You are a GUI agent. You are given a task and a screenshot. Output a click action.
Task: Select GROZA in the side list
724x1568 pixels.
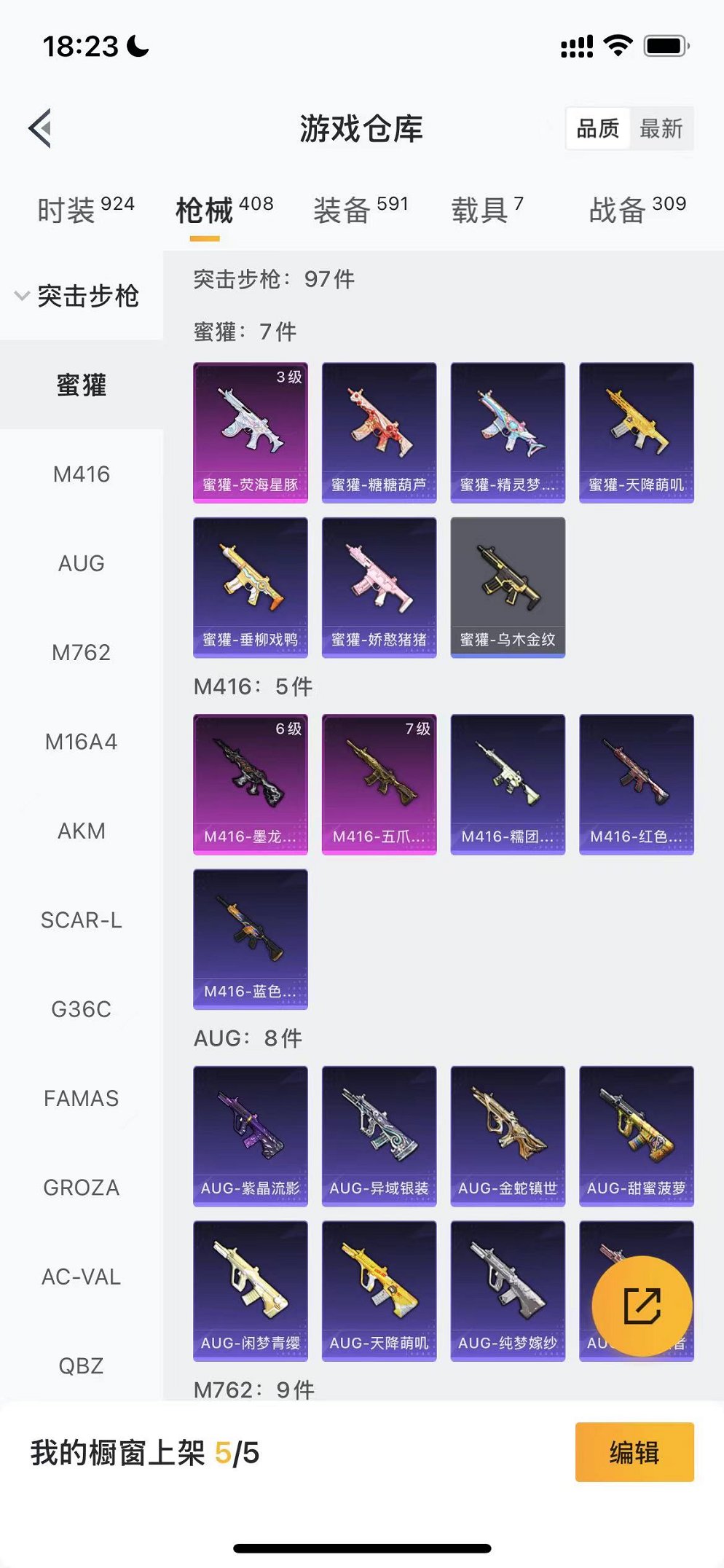coord(81,1188)
